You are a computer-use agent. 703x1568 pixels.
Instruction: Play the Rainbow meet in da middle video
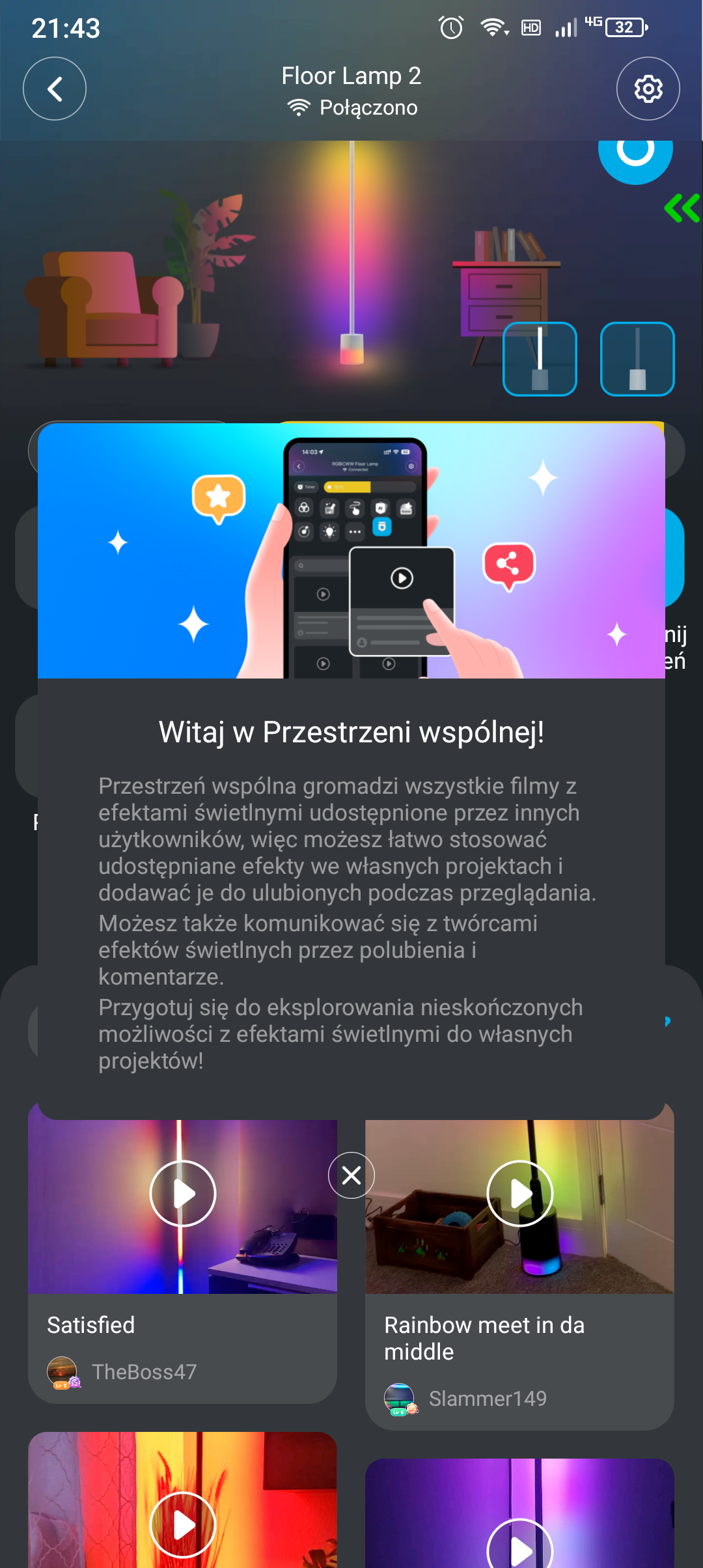point(519,1194)
